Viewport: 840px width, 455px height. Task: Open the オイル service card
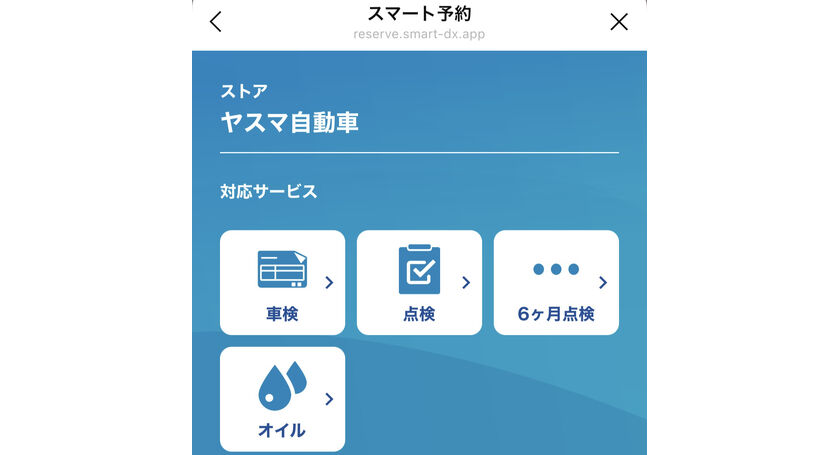pyautogui.click(x=282, y=398)
